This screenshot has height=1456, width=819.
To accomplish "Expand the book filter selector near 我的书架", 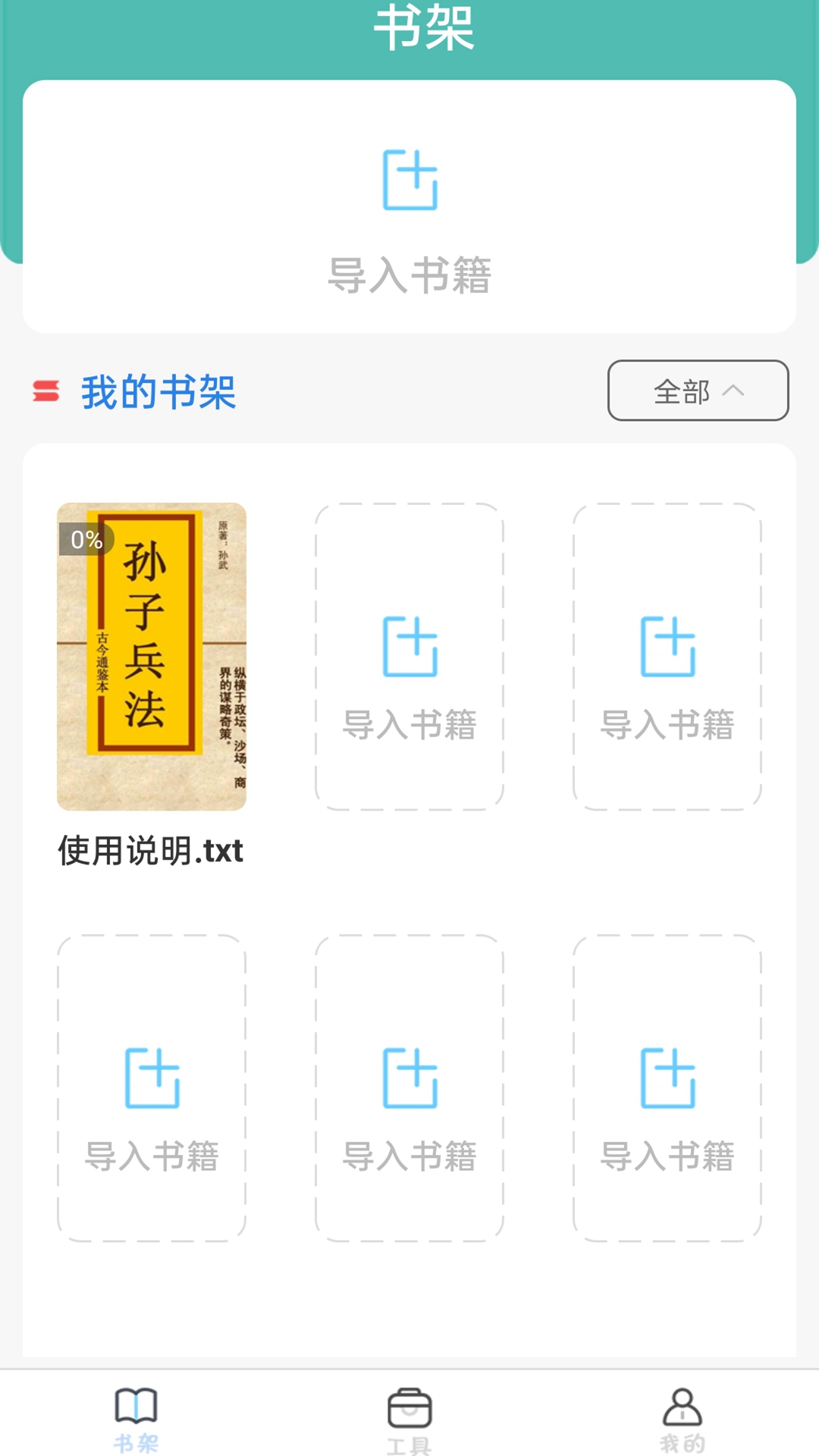I will tap(697, 391).
